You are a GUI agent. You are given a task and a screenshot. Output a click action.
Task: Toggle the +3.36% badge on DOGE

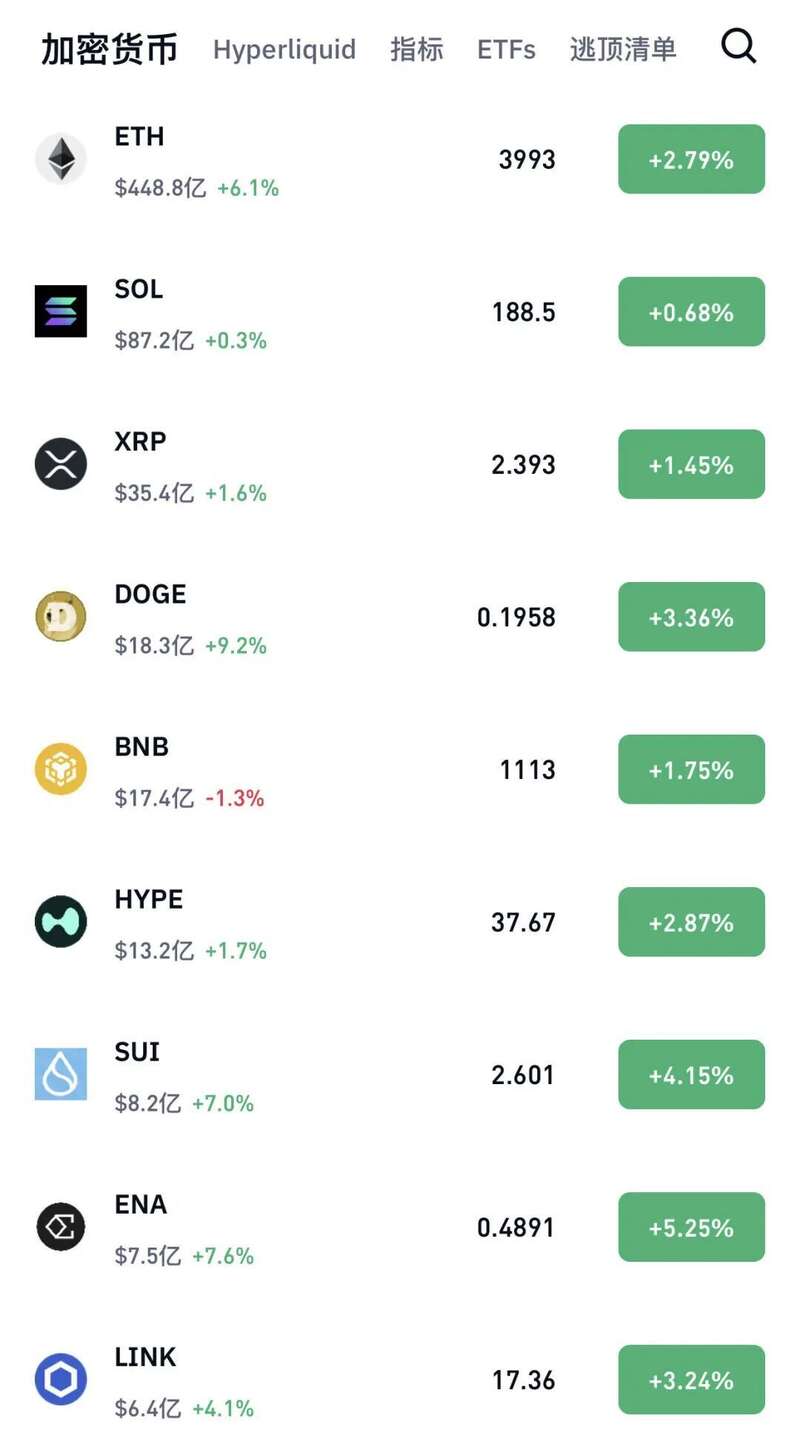pyautogui.click(x=691, y=618)
